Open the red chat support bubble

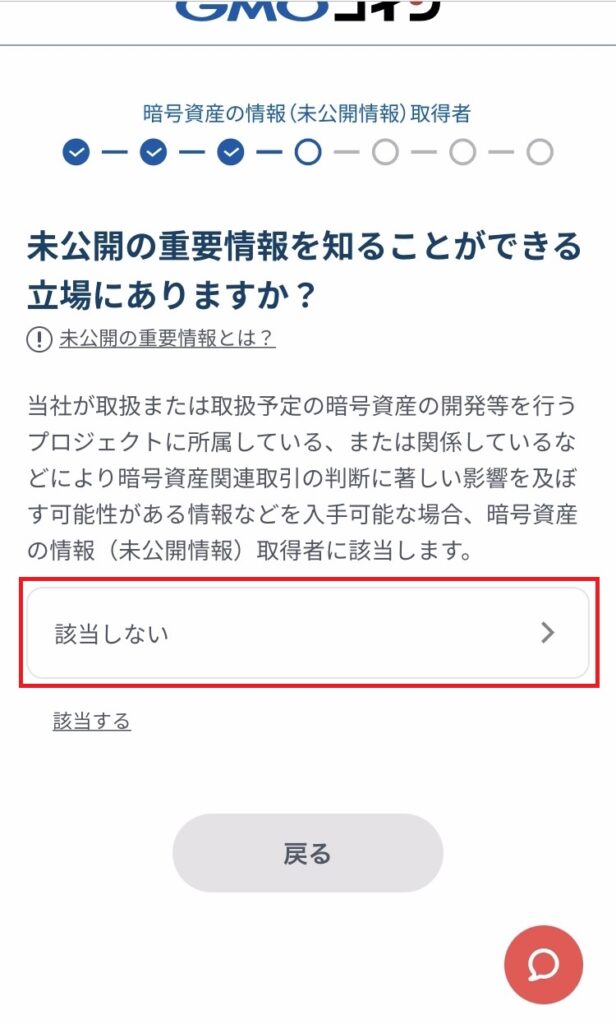543,965
